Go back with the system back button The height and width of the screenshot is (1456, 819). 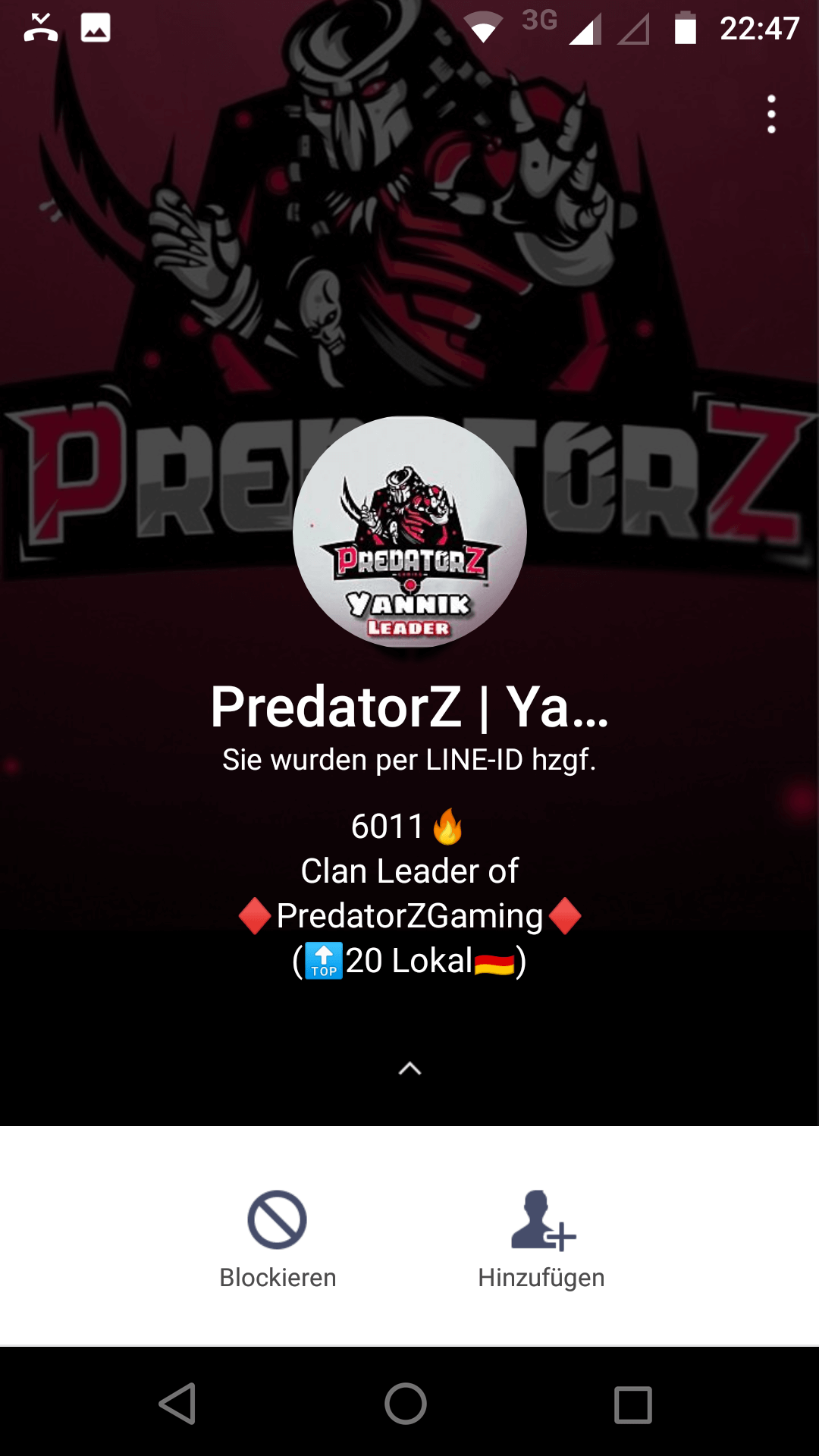pyautogui.click(x=178, y=1404)
